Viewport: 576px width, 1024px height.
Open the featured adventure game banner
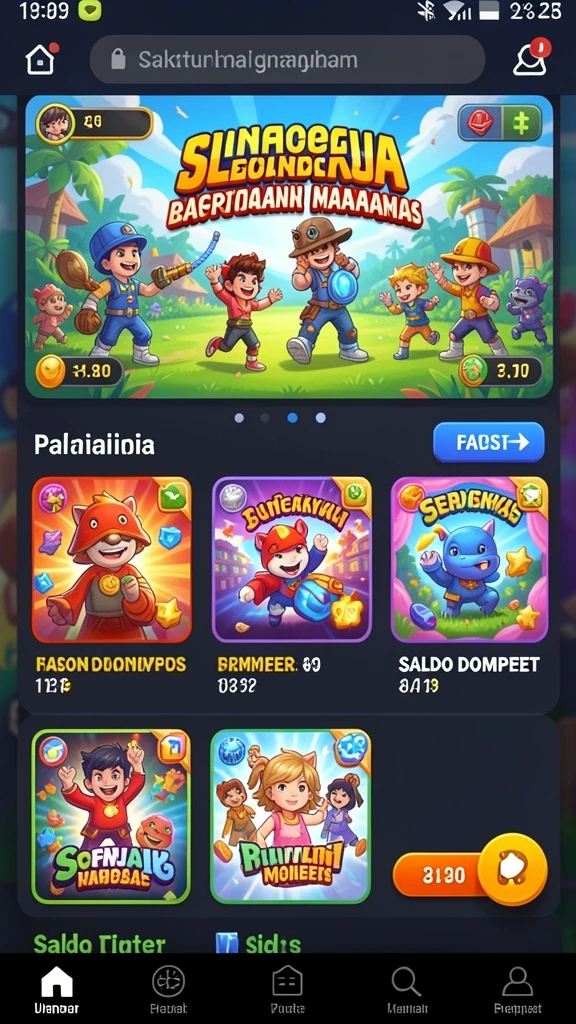(x=289, y=247)
